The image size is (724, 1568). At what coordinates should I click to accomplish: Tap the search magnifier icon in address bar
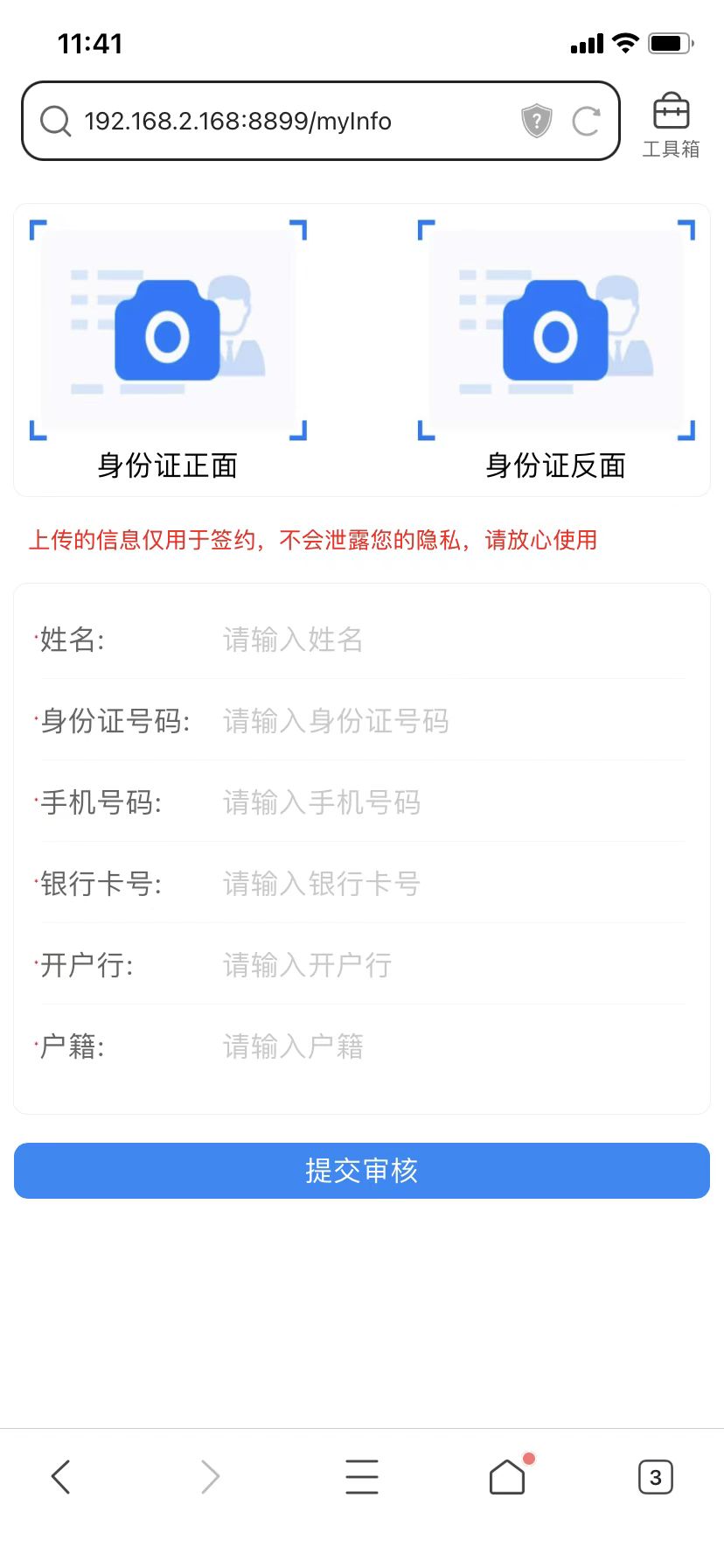[x=55, y=120]
